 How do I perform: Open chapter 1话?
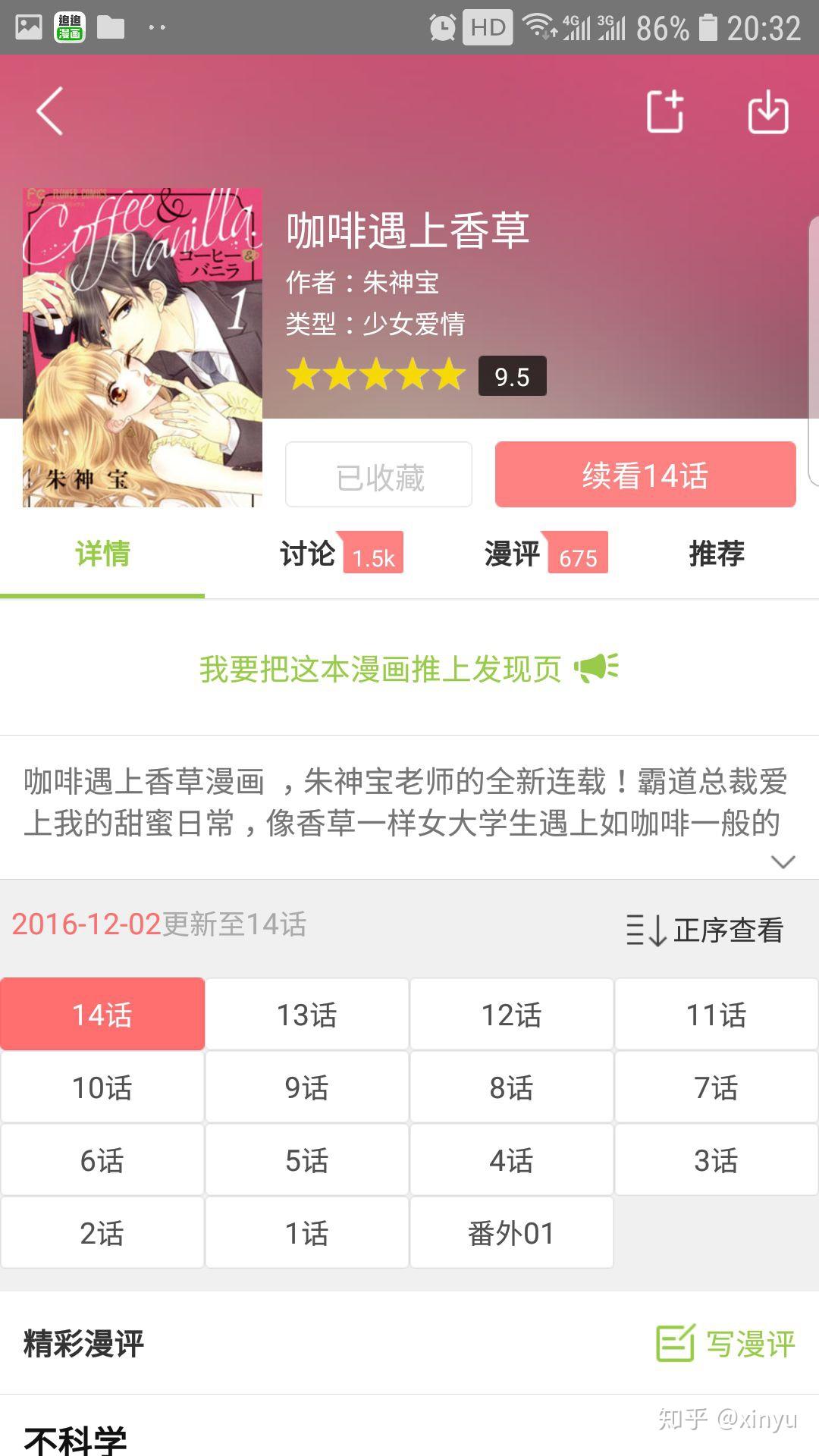coord(307,1233)
